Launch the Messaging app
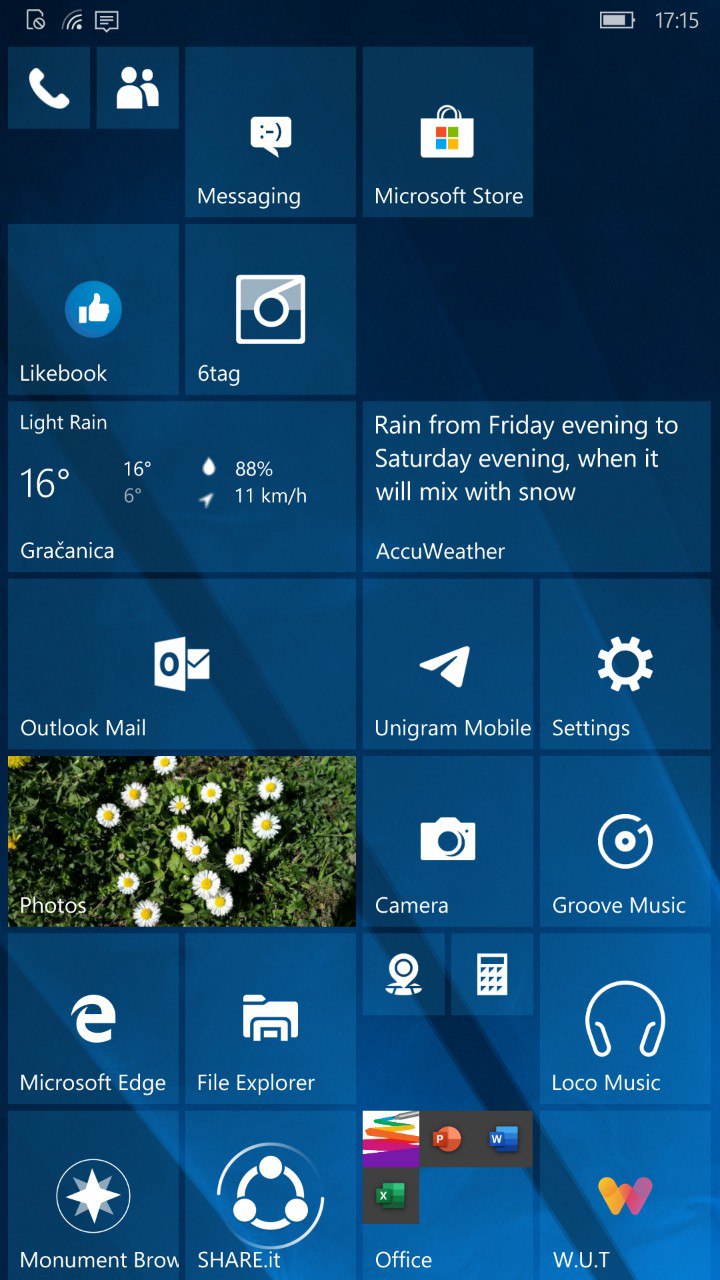 point(270,132)
